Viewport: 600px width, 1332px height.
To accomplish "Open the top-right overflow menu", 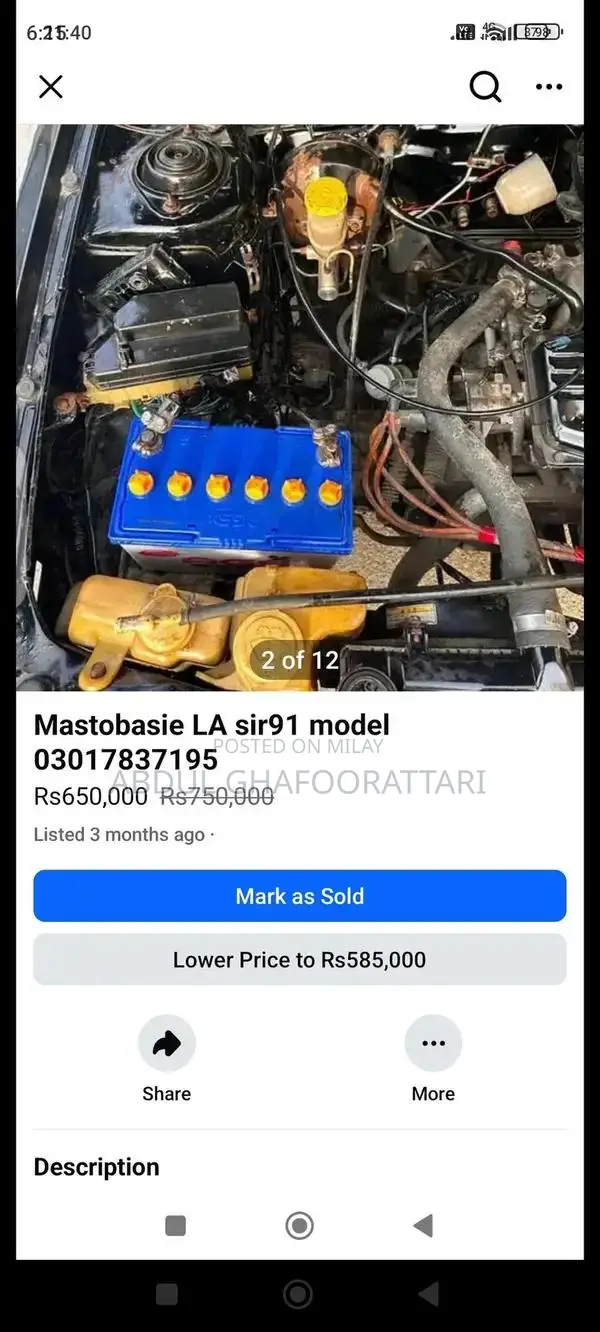I will 549,87.
